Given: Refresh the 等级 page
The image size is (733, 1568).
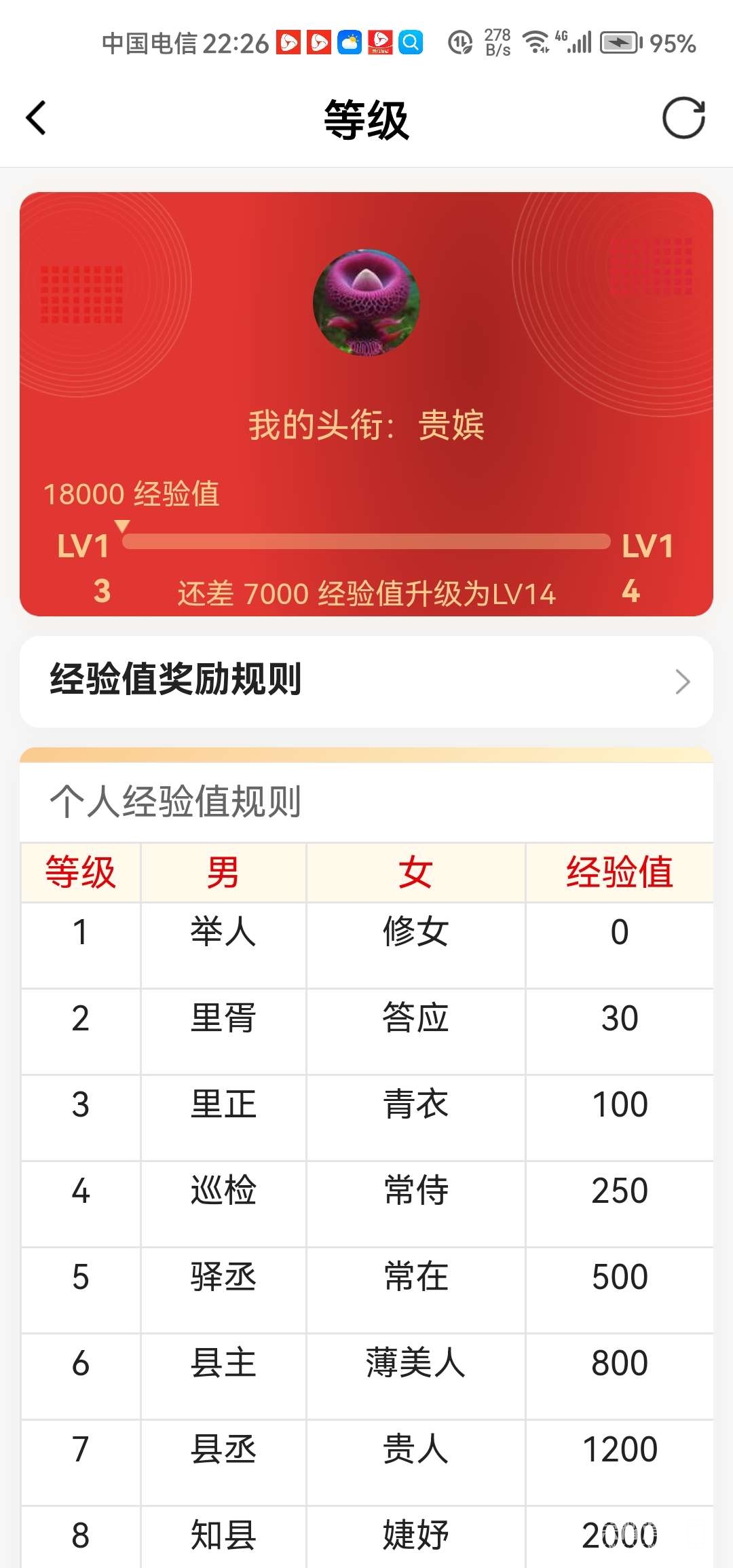Looking at the screenshot, I should click(x=683, y=118).
